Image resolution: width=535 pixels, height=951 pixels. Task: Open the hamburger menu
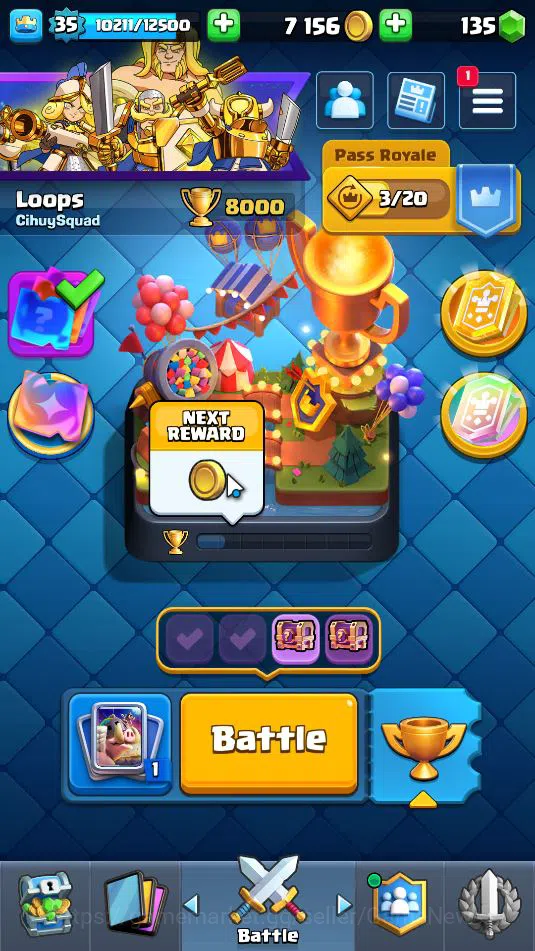click(488, 100)
